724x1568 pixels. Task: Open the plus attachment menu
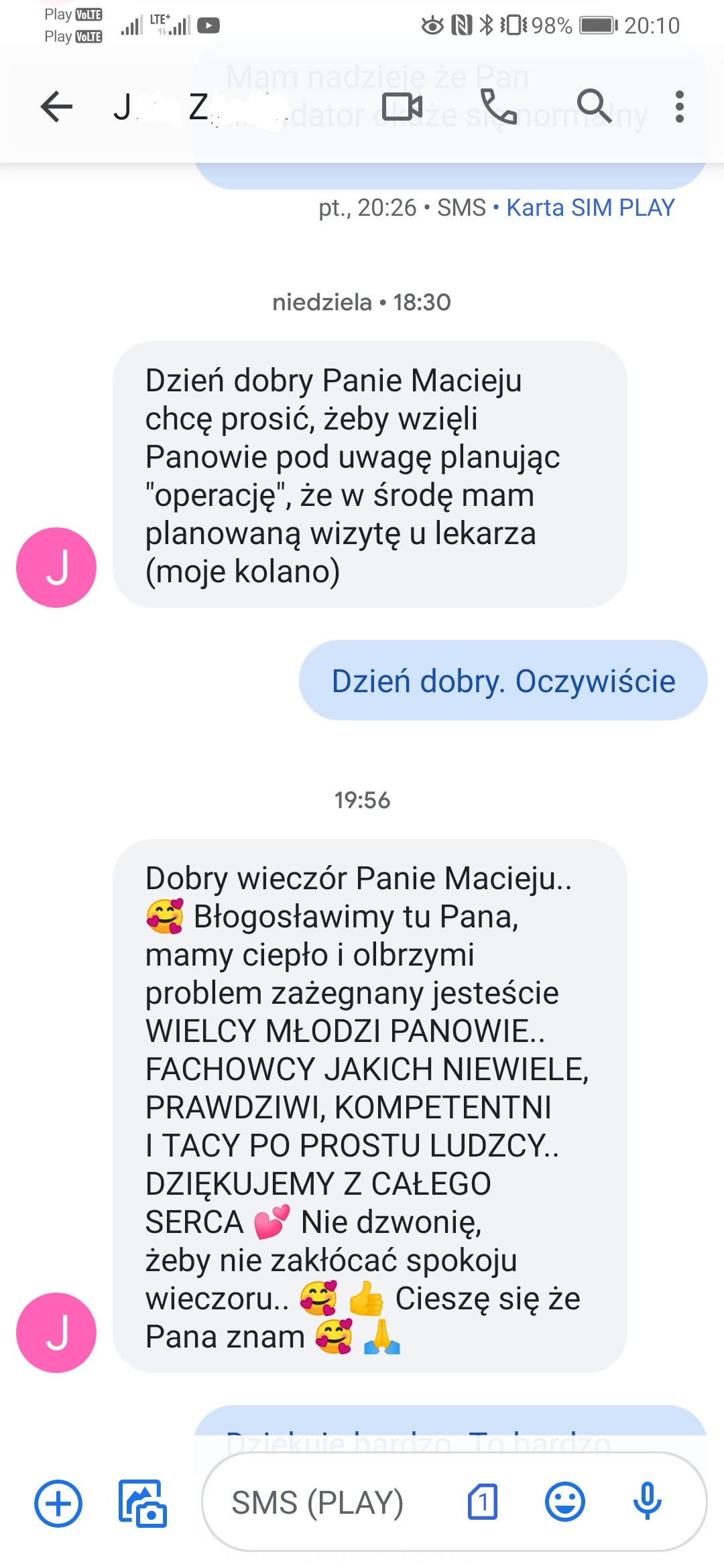[x=58, y=1503]
